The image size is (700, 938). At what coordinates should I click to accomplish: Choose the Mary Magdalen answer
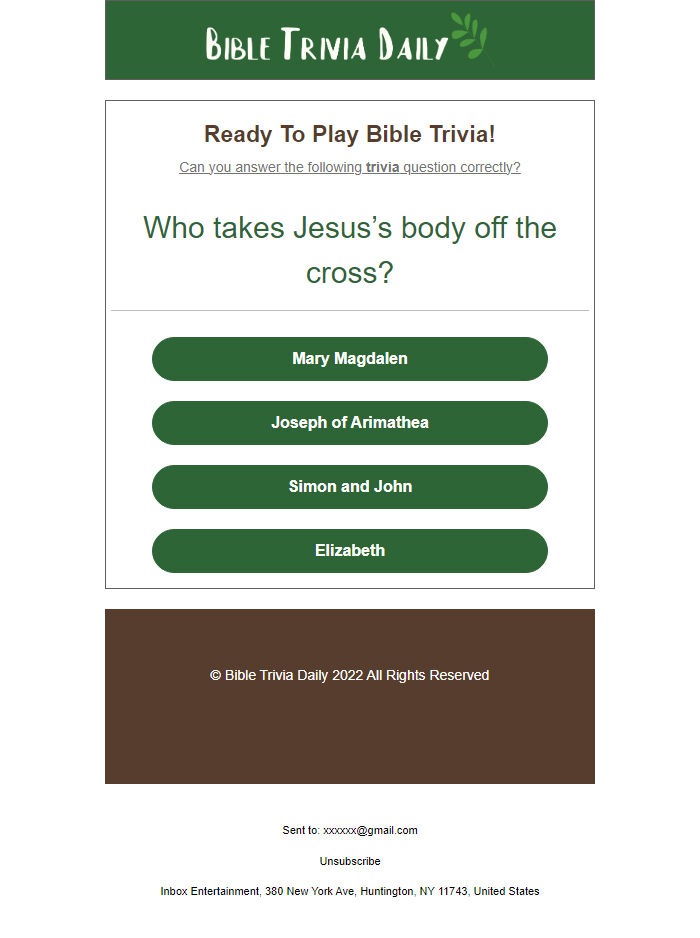(x=350, y=359)
